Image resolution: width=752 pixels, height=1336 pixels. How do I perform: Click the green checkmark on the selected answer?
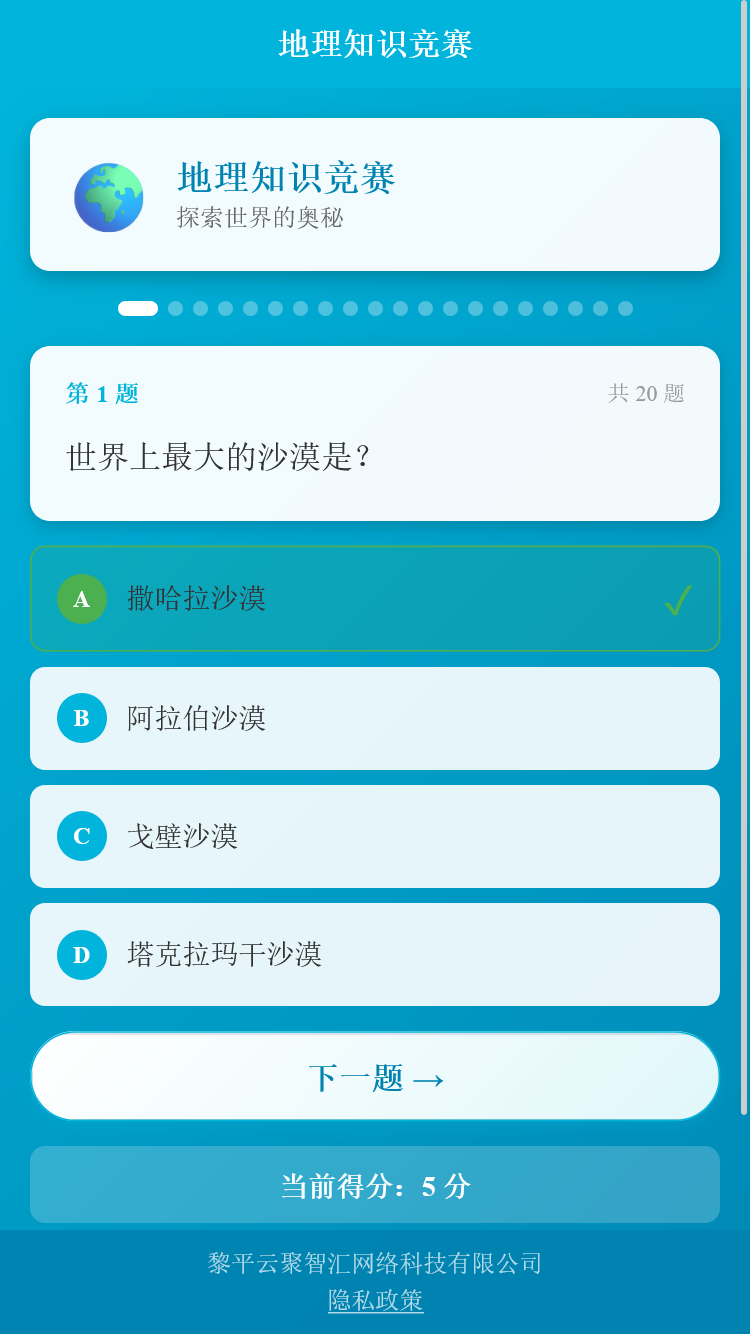(x=678, y=599)
